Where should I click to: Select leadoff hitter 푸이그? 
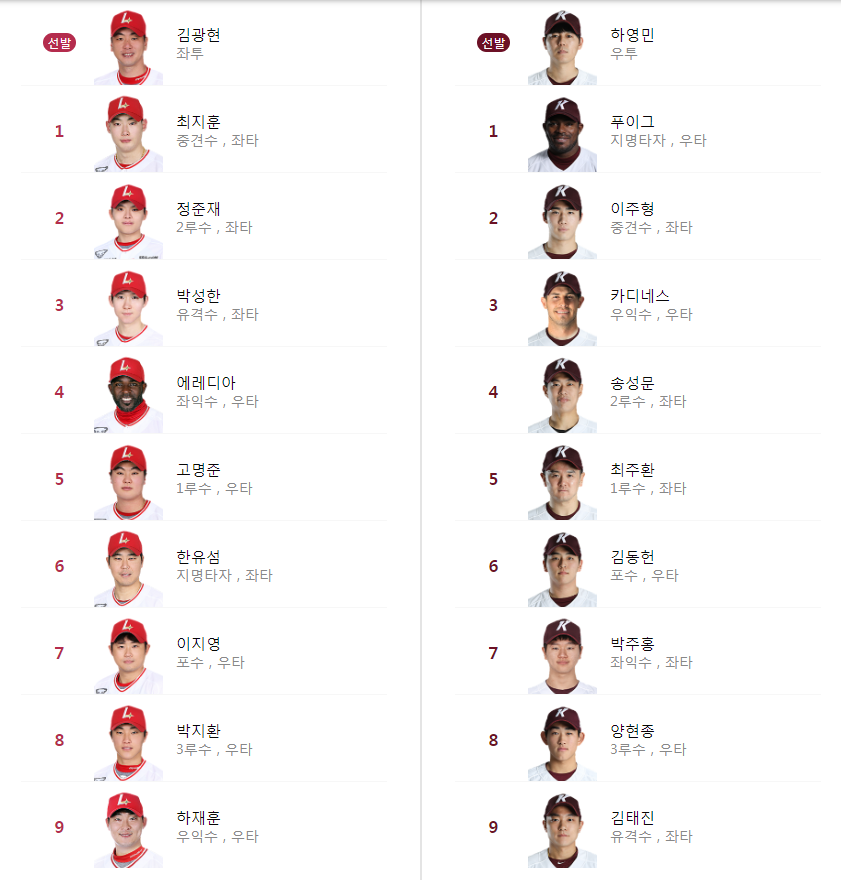pyautogui.click(x=632, y=122)
